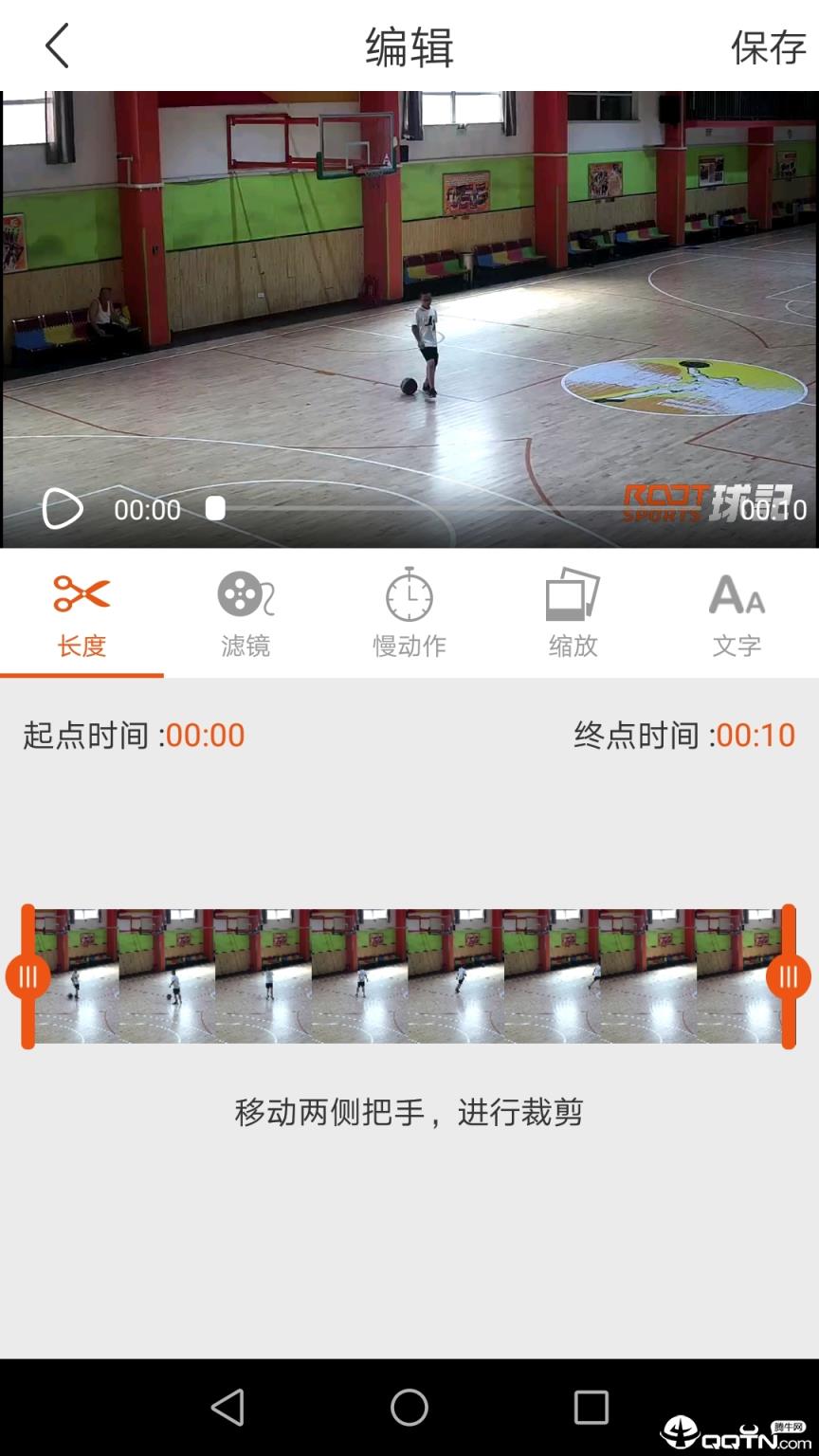This screenshot has width=819, height=1456.
Task: Select the scissors trim tool labeled 长度
Action: (82, 611)
